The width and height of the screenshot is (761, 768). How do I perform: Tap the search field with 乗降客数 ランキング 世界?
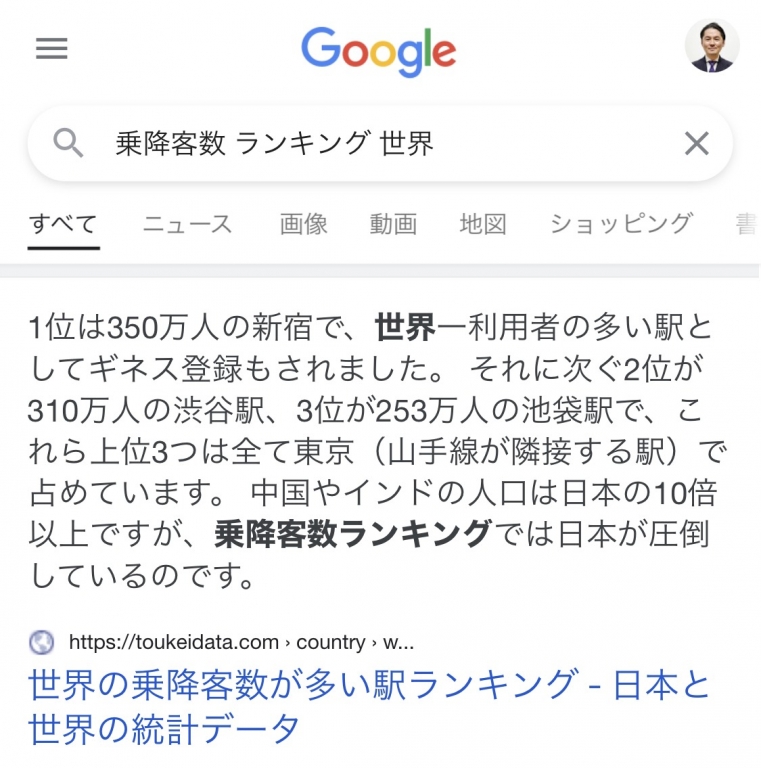tap(370, 144)
